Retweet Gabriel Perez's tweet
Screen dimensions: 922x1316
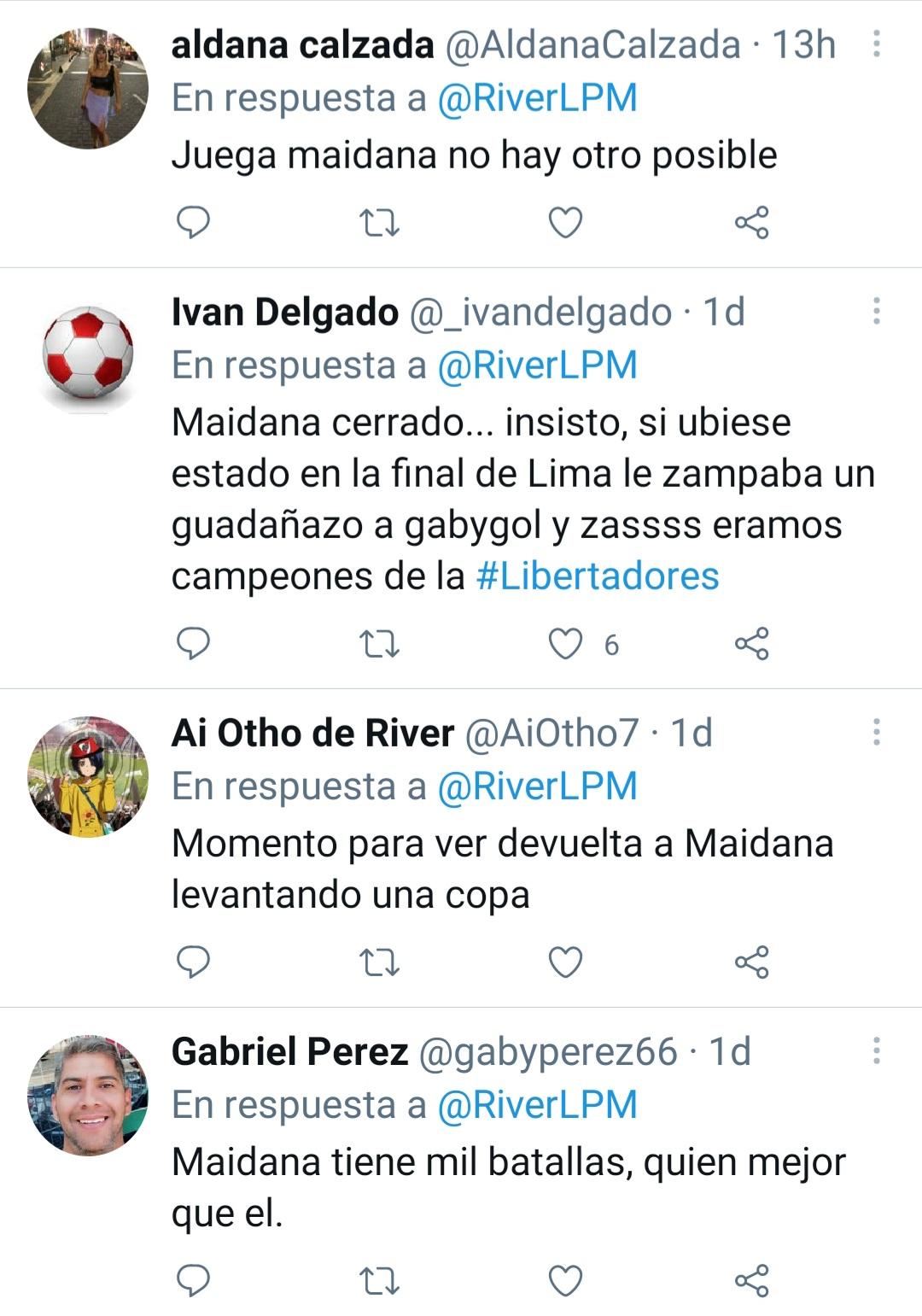click(x=379, y=1281)
